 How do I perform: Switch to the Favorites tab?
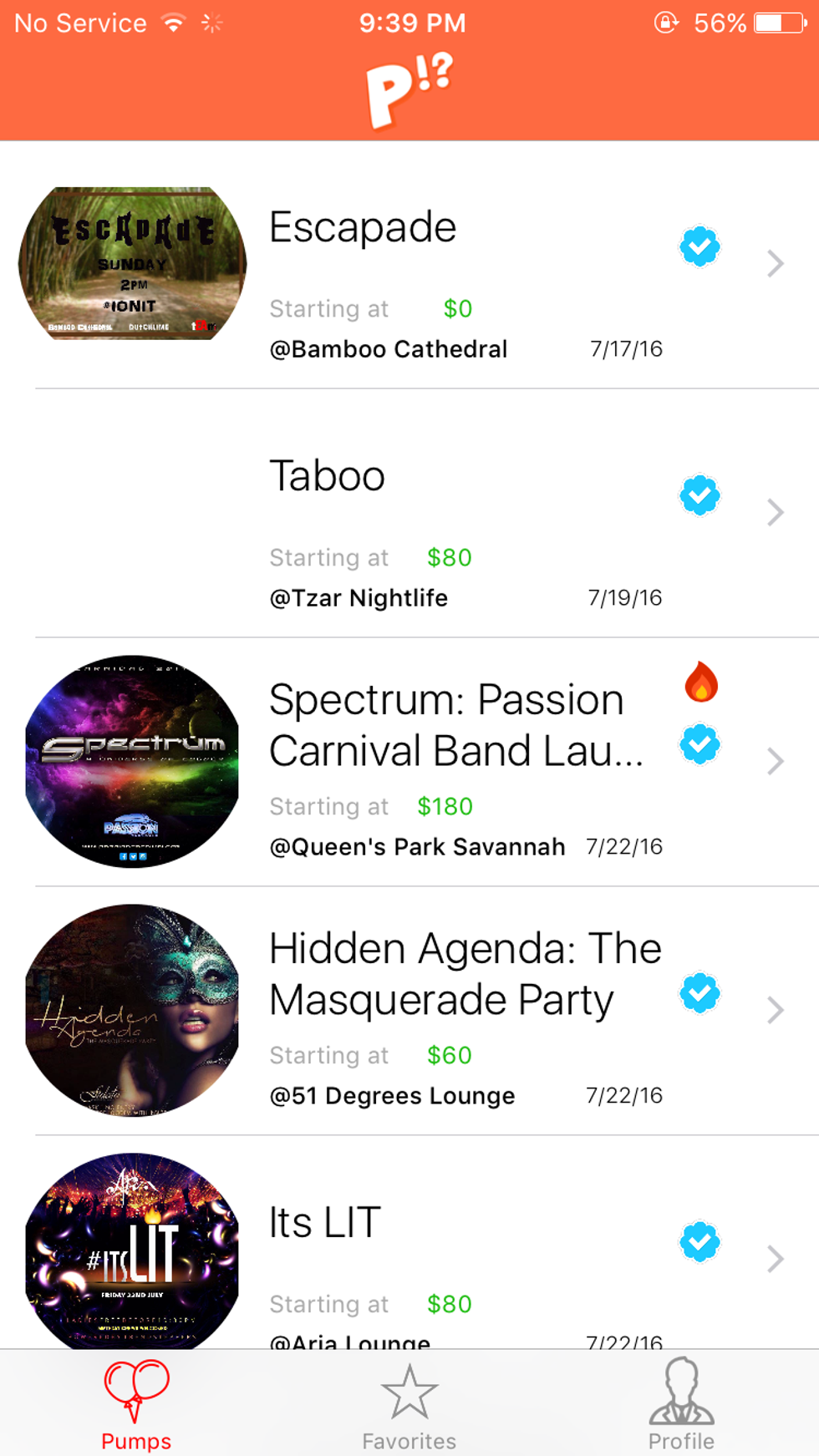tap(409, 1406)
